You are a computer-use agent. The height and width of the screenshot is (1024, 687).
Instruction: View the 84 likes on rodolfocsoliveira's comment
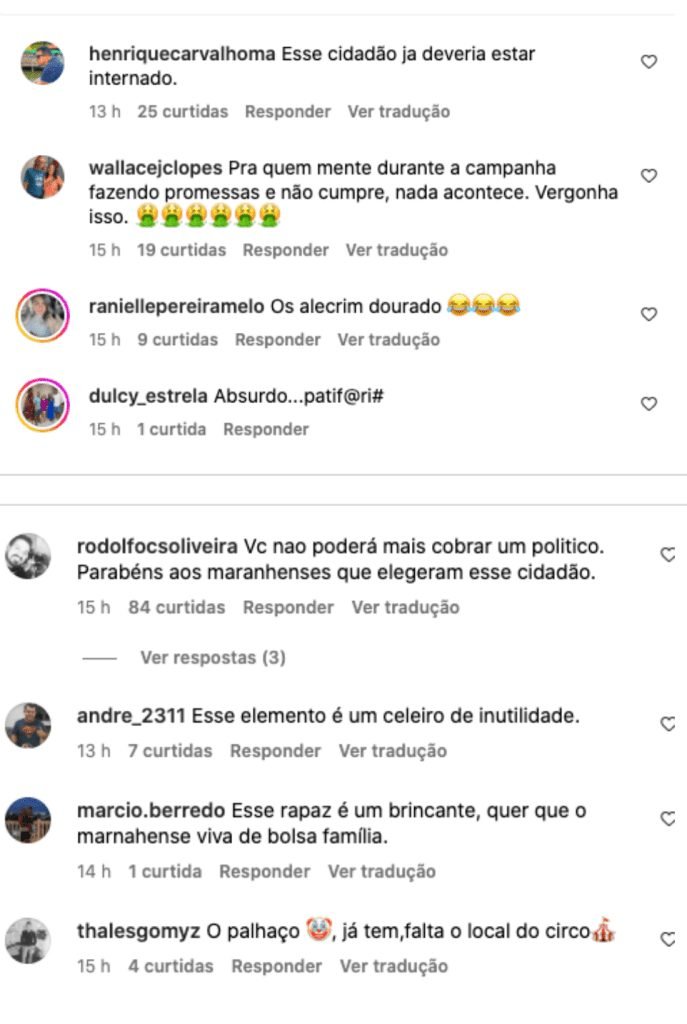176,607
